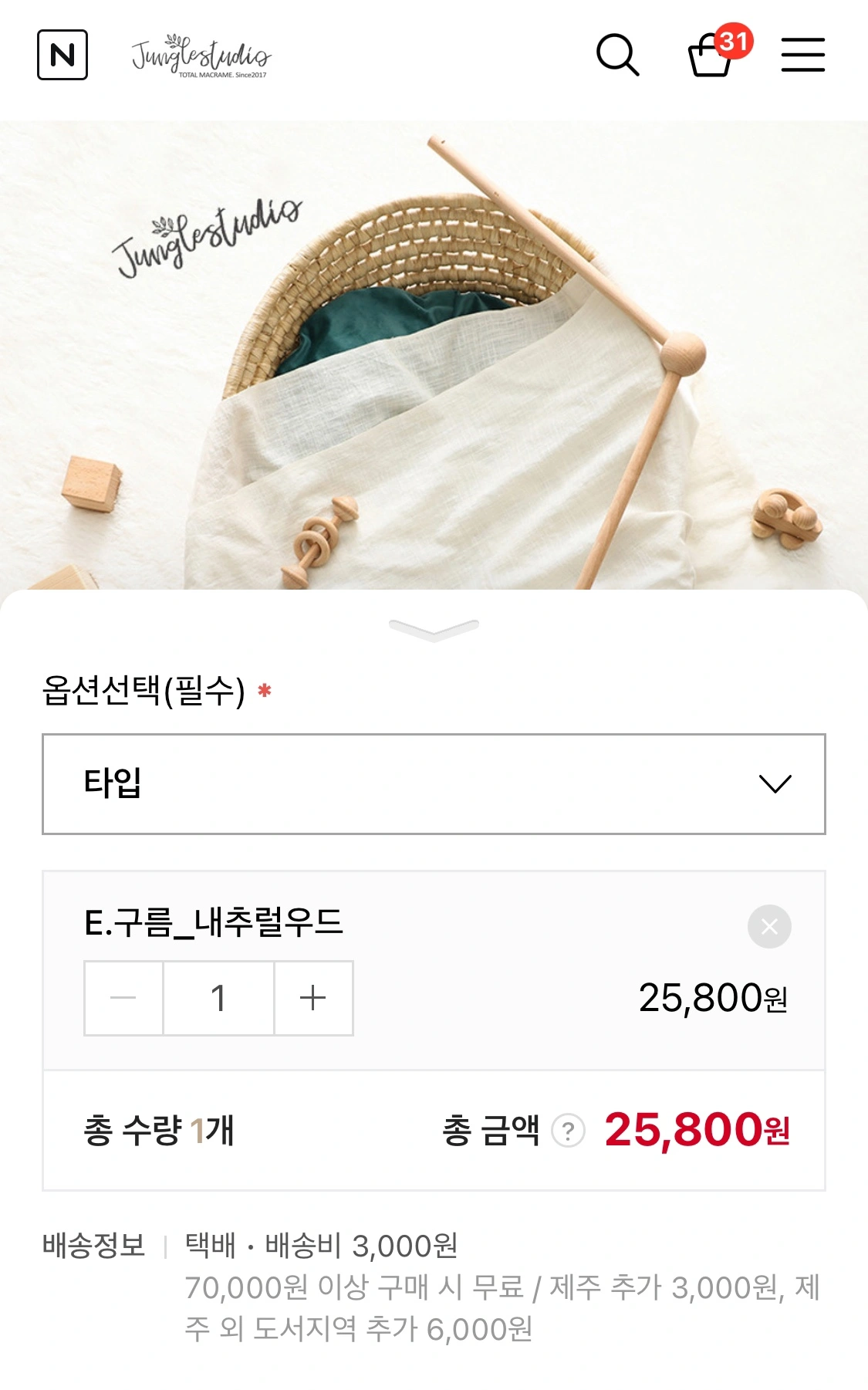
Task: Open the Junglestudio store home logo
Action: coord(201,56)
